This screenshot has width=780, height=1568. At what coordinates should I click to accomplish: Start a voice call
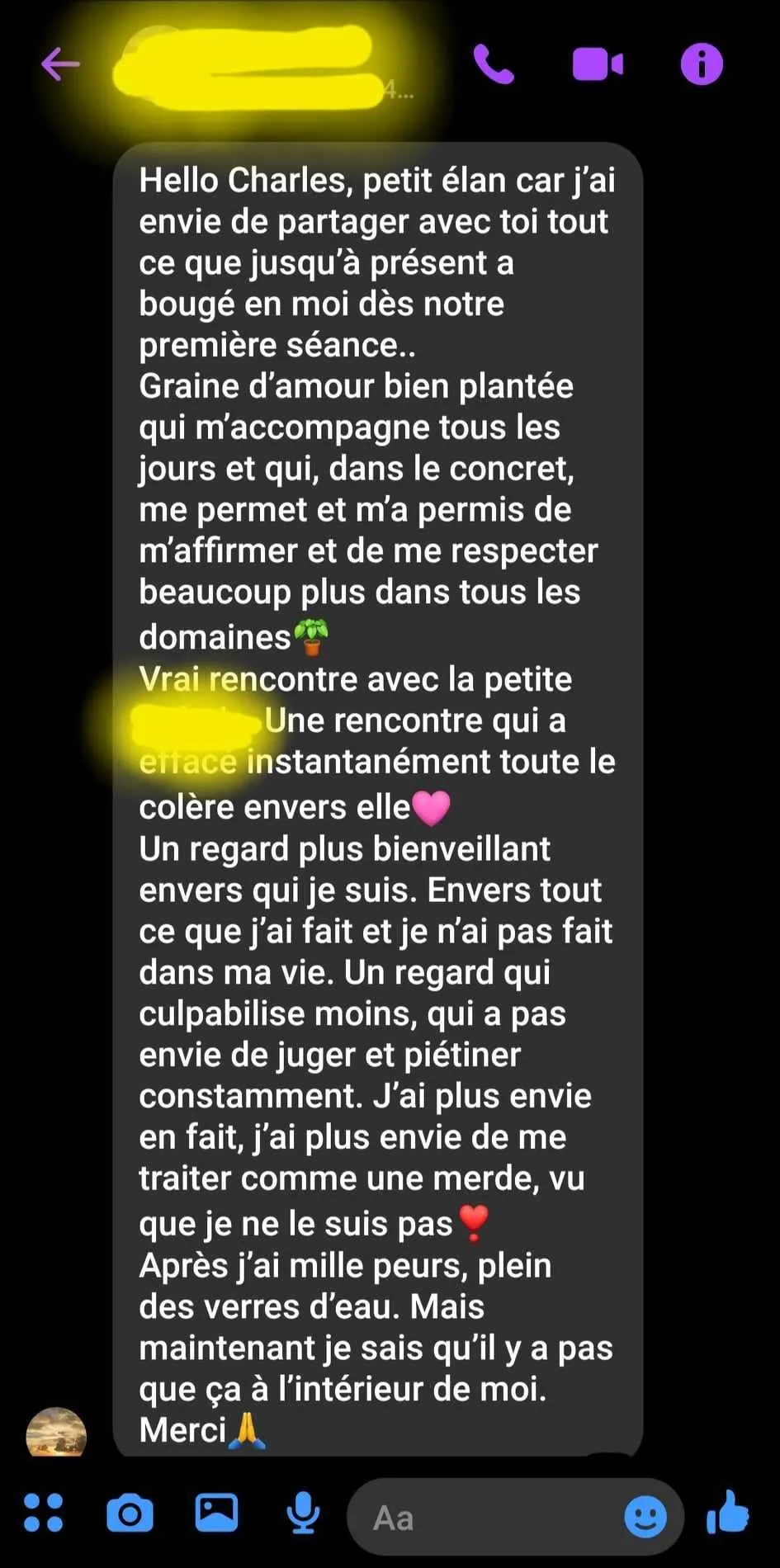pos(494,64)
